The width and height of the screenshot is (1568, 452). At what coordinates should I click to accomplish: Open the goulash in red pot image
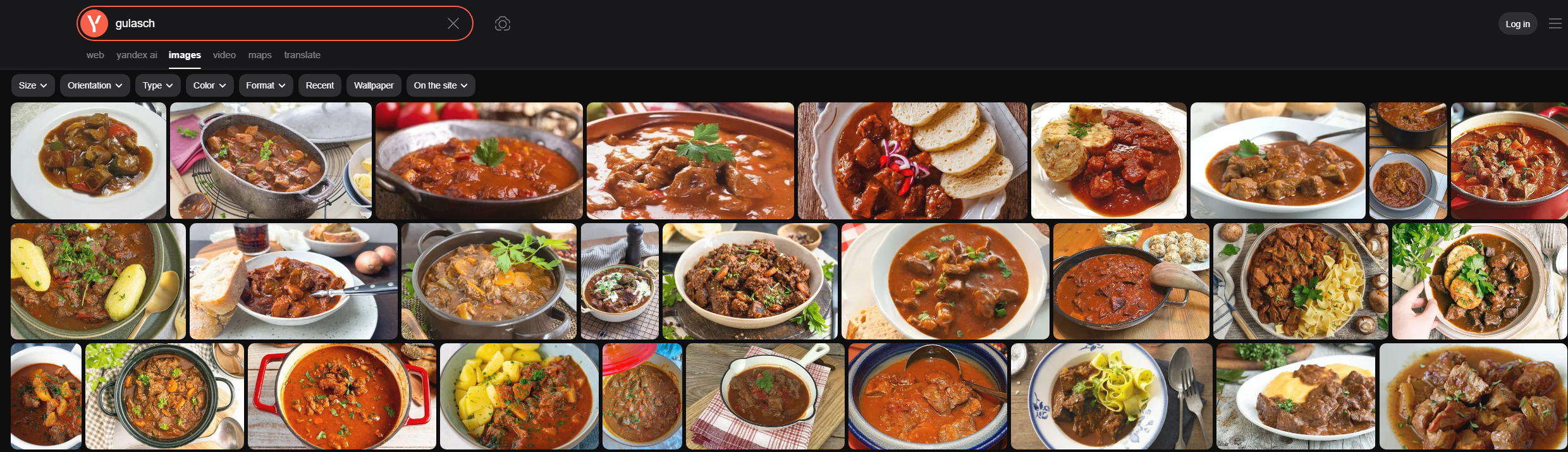pos(341,396)
